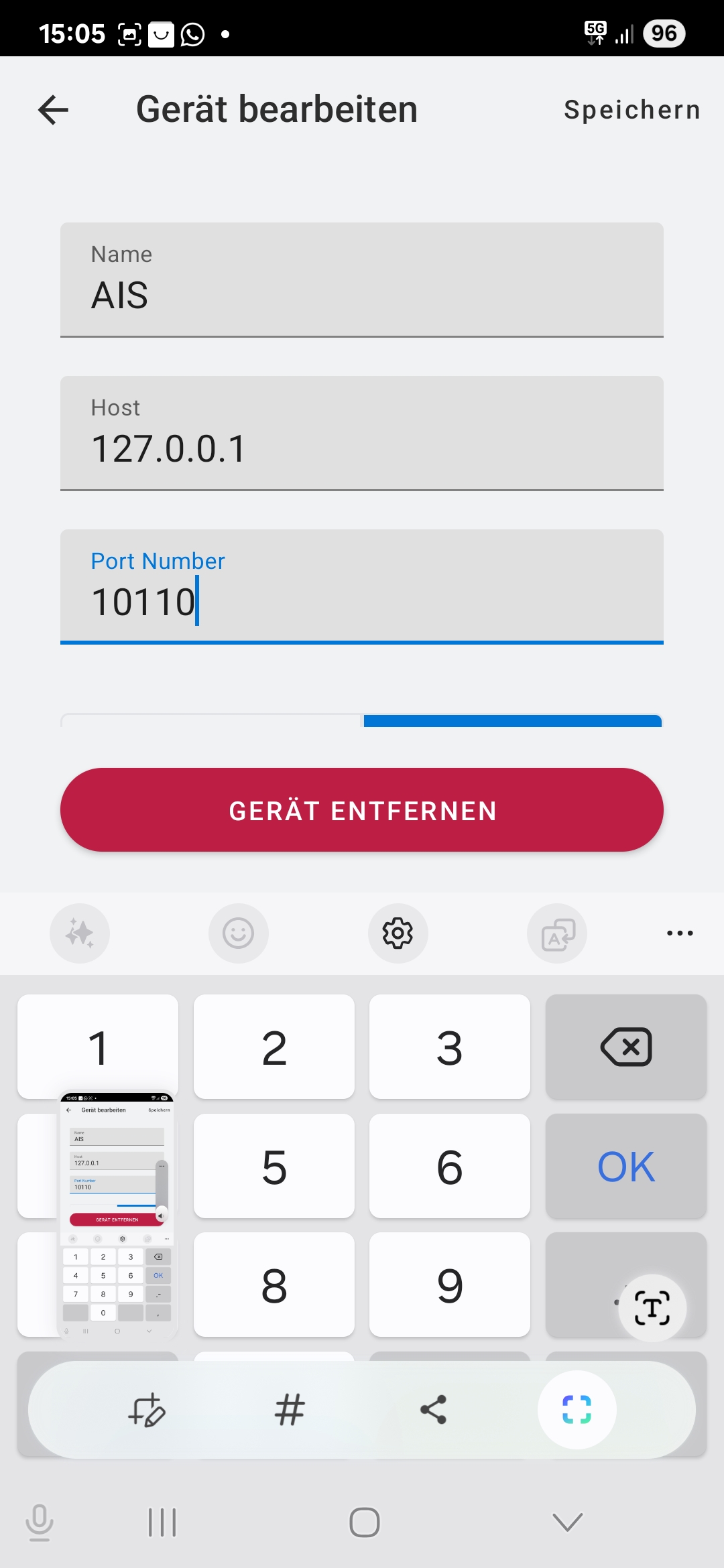Open the emoji picker on keyboard
Viewport: 724px width, 1568px height.
239,933
